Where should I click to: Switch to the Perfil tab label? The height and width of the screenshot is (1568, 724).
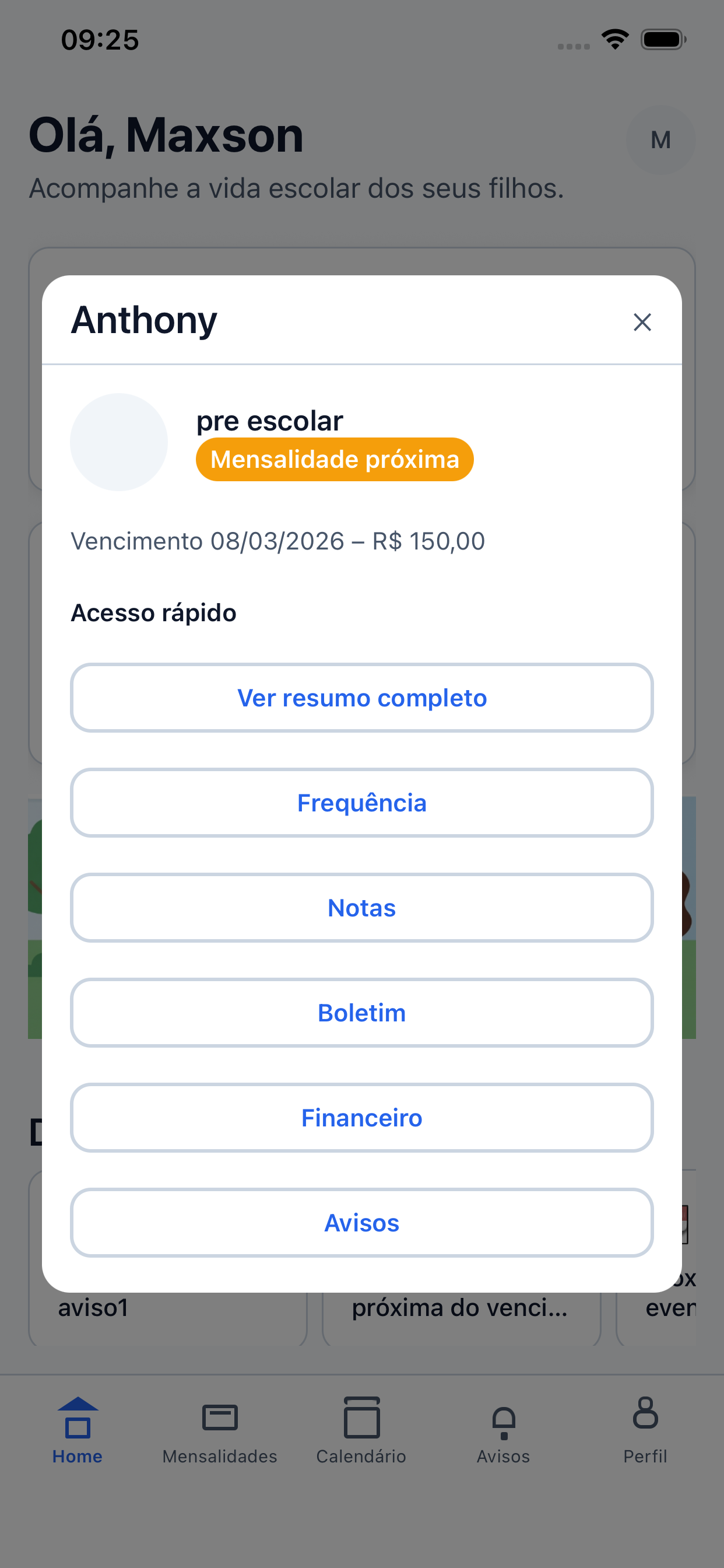point(645,1456)
